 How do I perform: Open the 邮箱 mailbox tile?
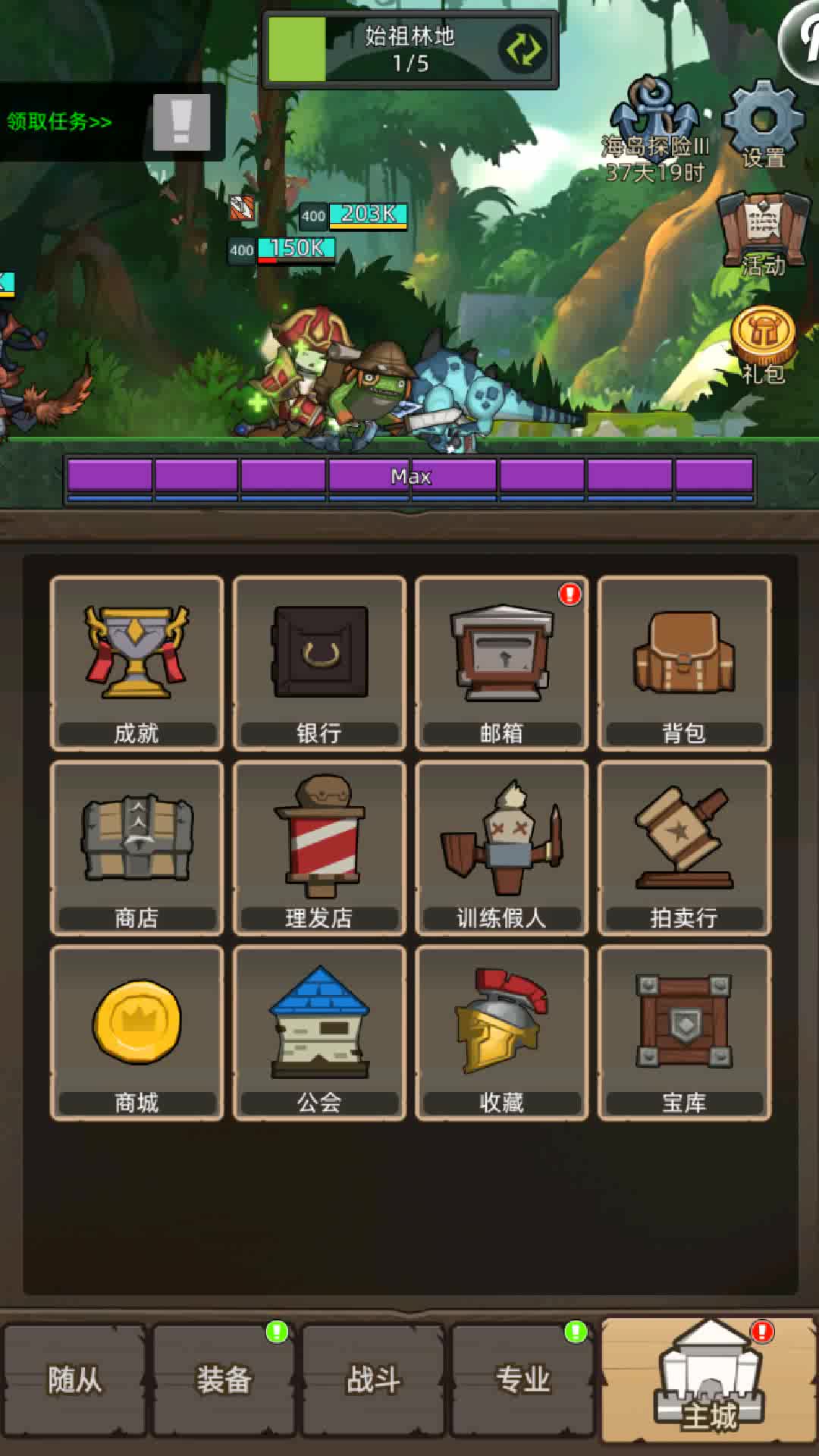pos(502,664)
